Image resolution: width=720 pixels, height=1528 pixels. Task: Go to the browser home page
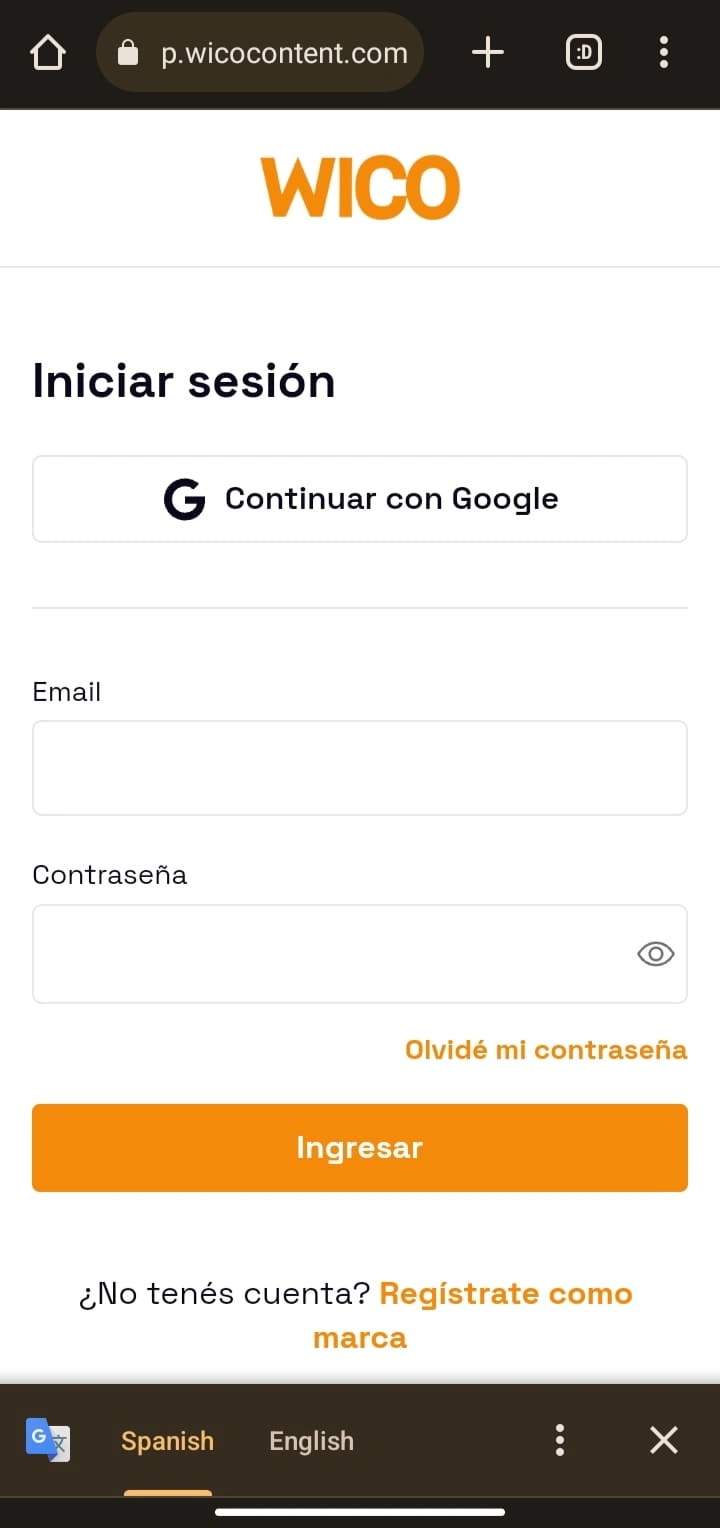click(48, 52)
